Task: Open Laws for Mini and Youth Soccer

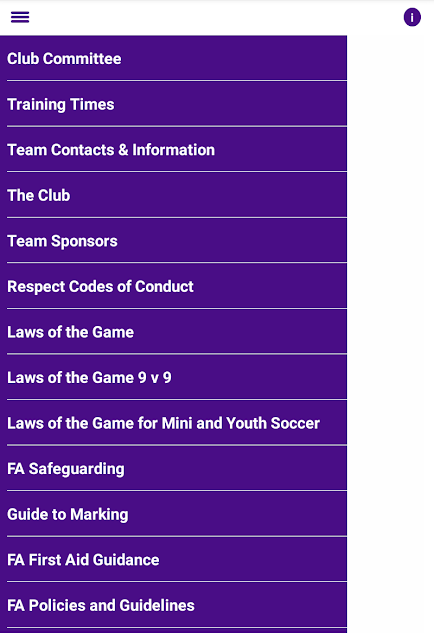Action: (x=174, y=423)
